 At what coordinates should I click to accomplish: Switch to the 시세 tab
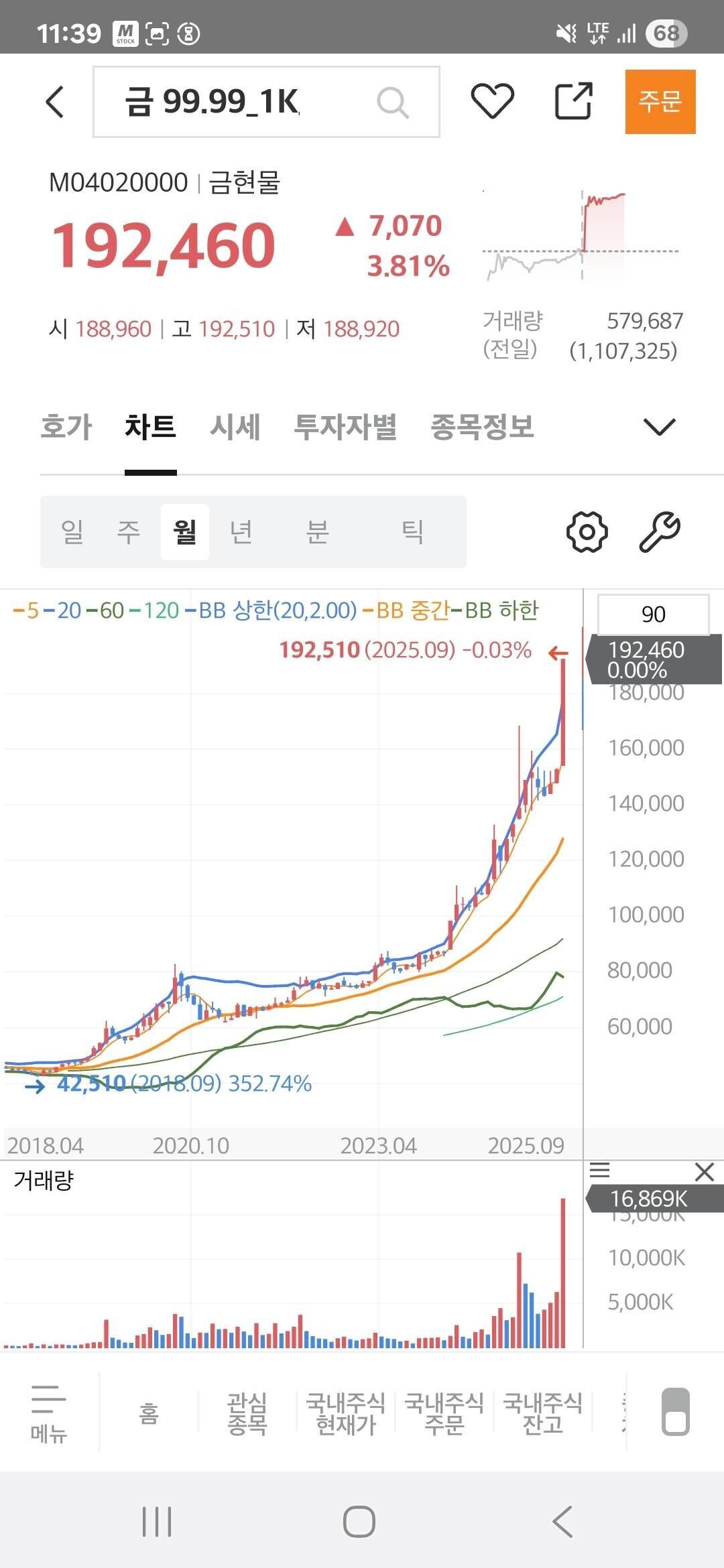[235, 428]
